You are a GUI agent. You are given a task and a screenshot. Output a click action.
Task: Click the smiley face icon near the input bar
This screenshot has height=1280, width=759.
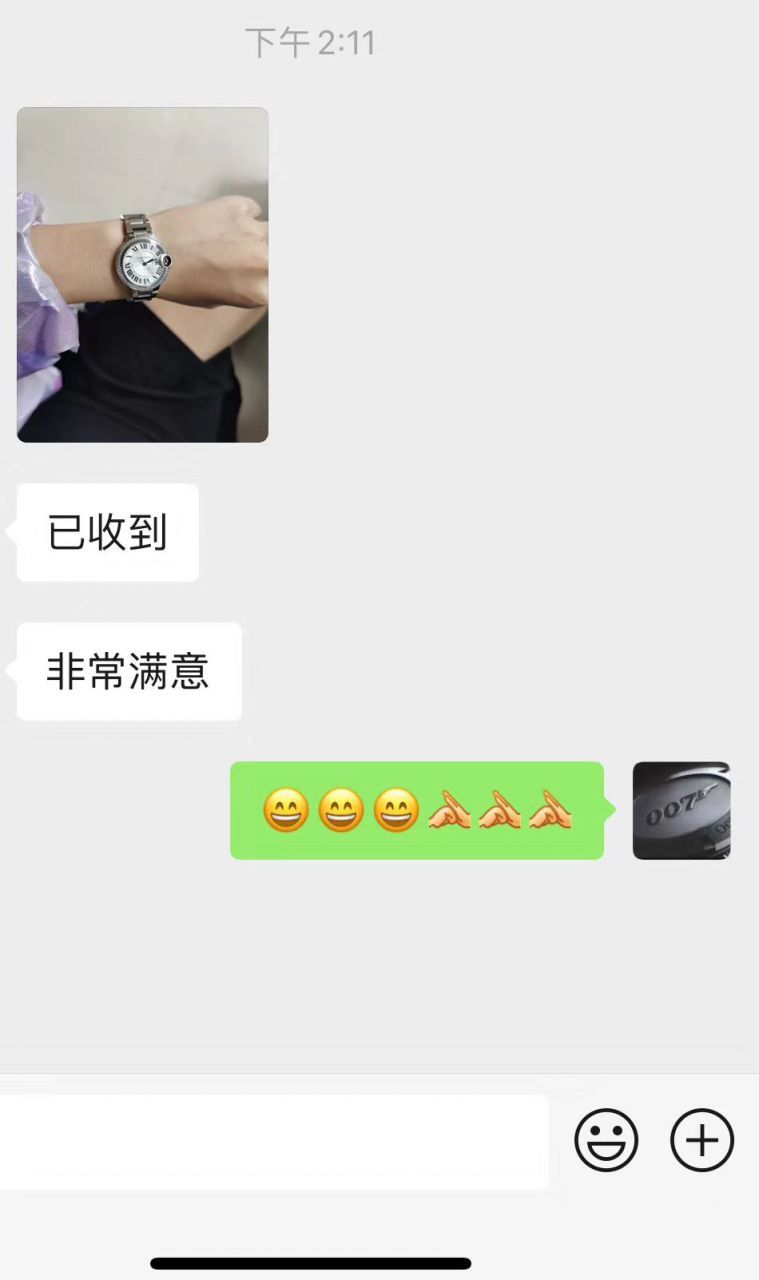click(x=607, y=1138)
